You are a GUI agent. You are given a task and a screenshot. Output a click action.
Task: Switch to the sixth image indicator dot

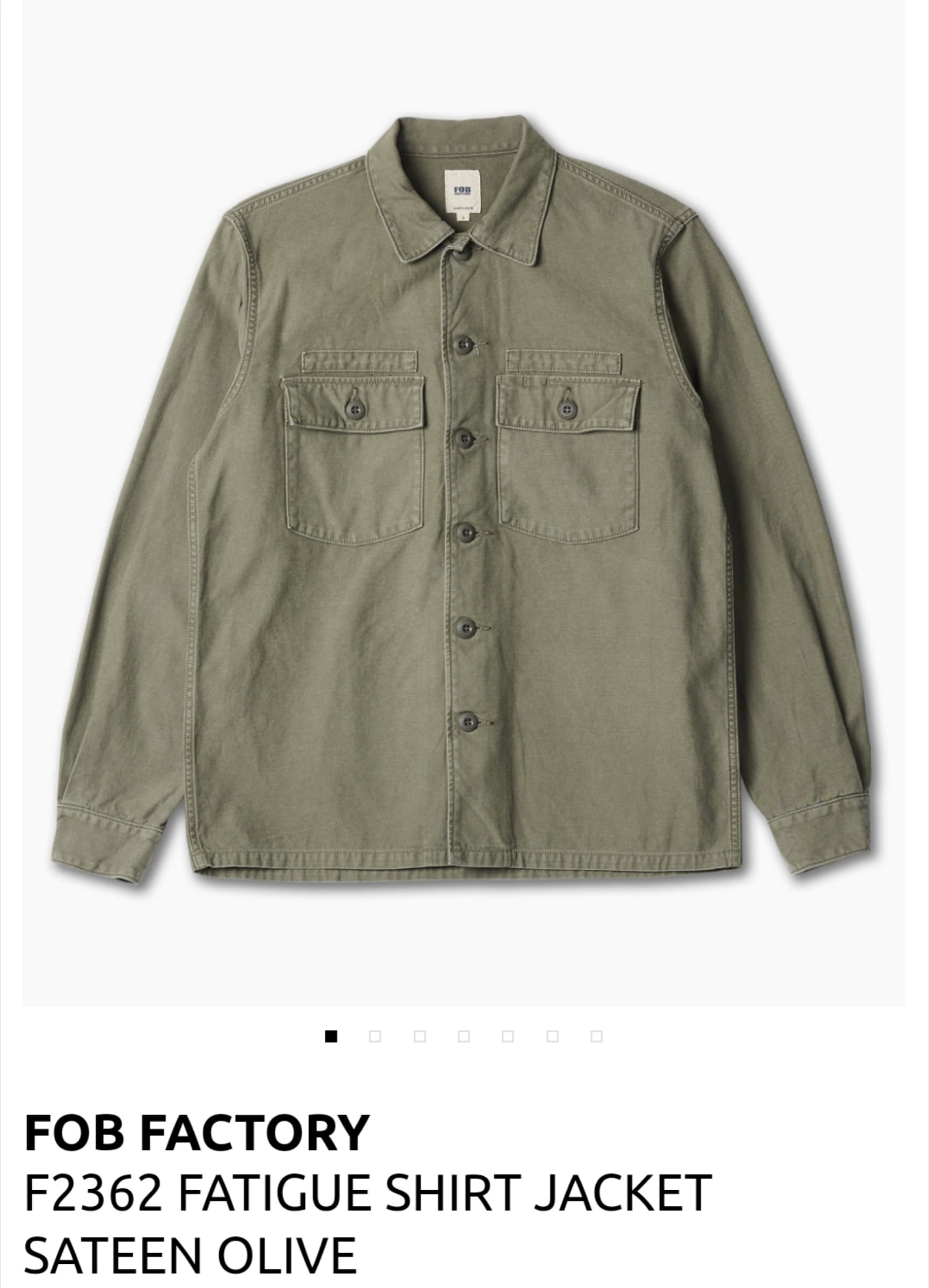tap(552, 1036)
